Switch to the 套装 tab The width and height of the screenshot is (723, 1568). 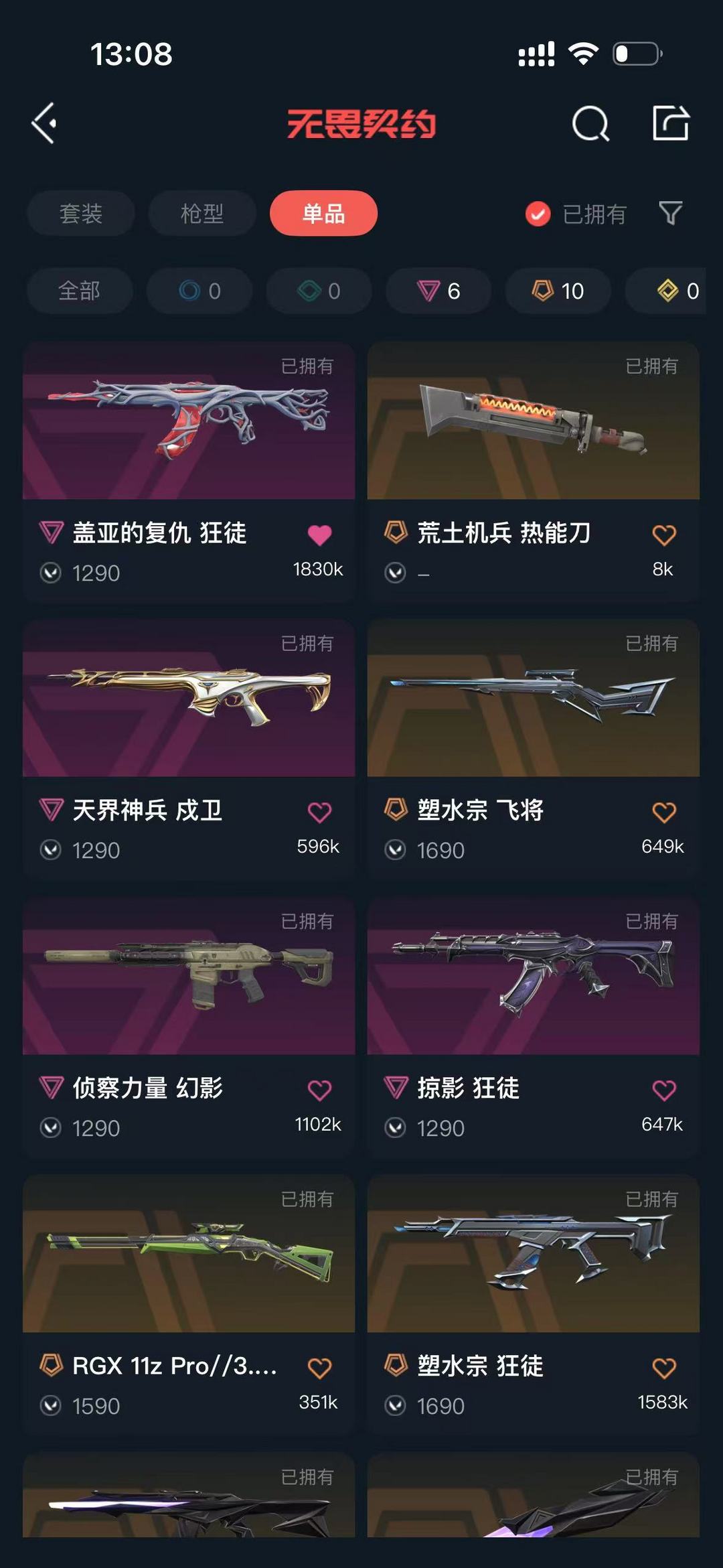click(81, 214)
